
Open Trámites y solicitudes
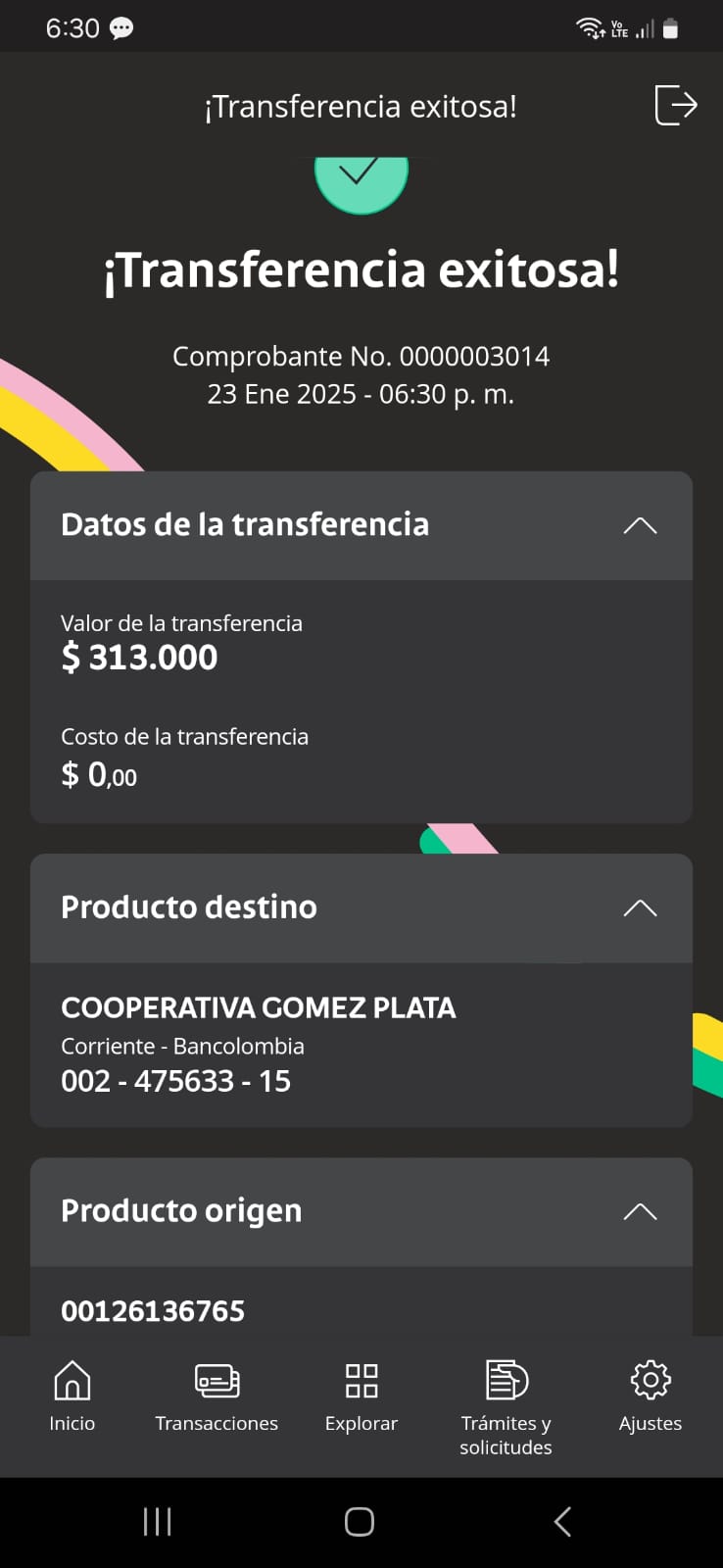click(x=506, y=1406)
